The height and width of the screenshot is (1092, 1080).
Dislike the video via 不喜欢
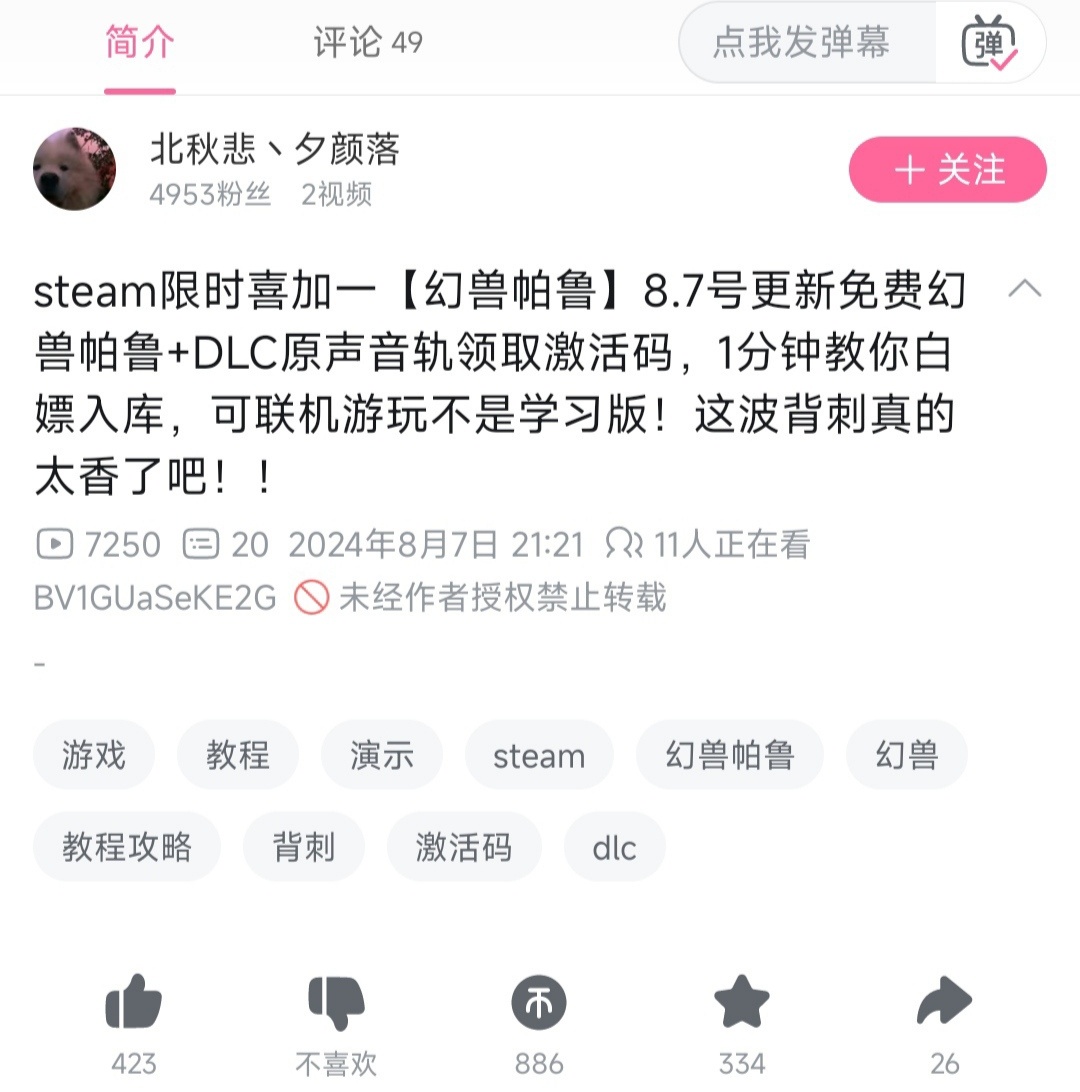(336, 1003)
